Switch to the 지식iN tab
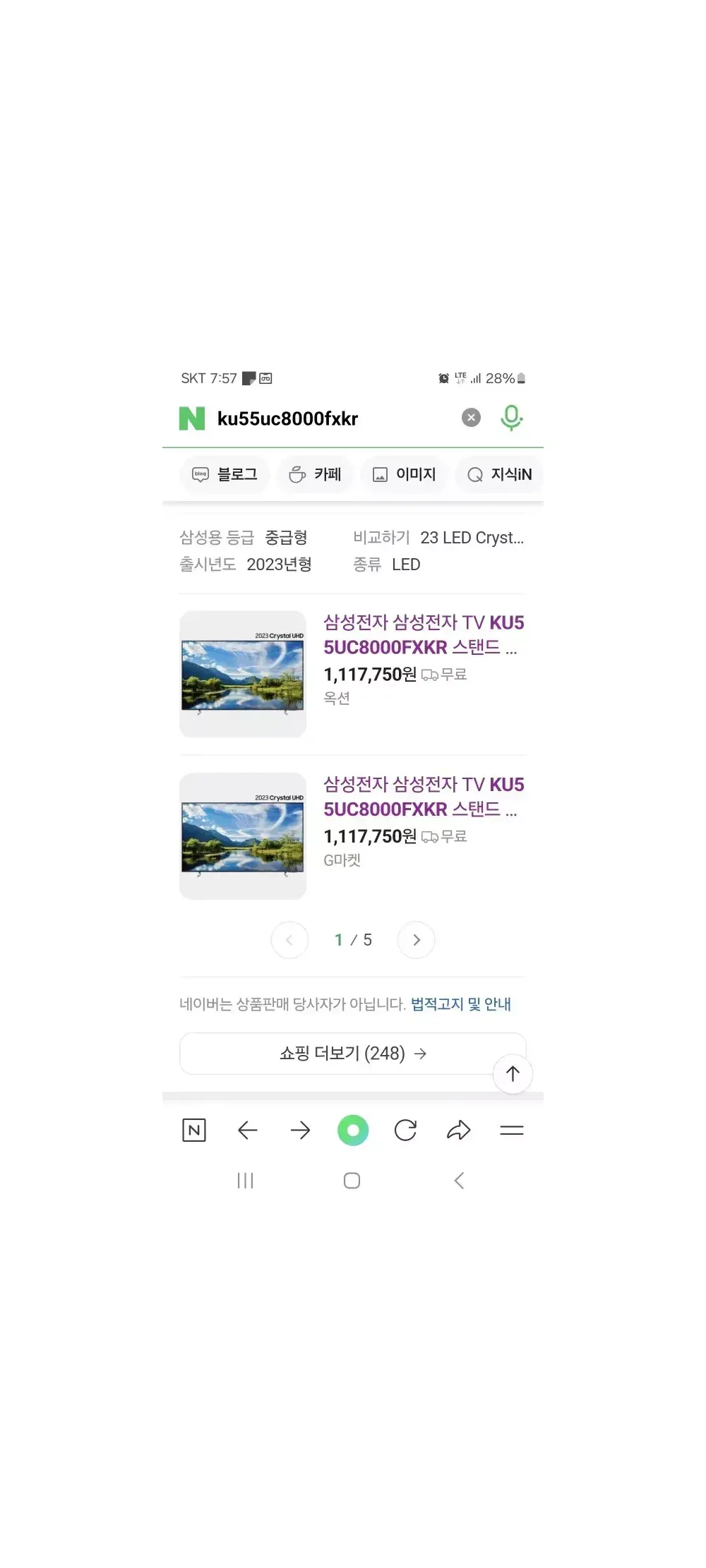Viewport: 706px width, 1568px height. (x=500, y=474)
